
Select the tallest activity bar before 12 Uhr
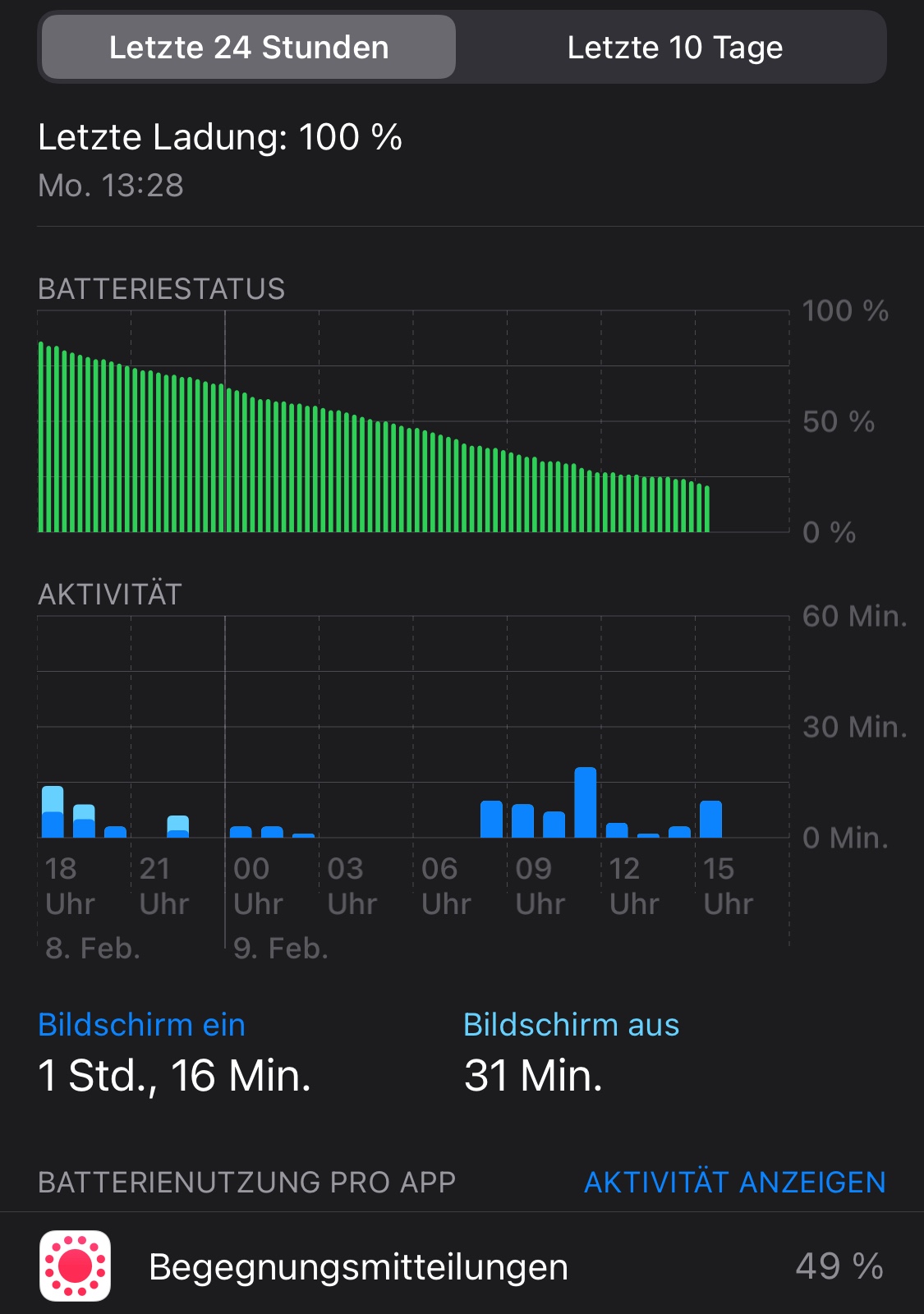585,802
